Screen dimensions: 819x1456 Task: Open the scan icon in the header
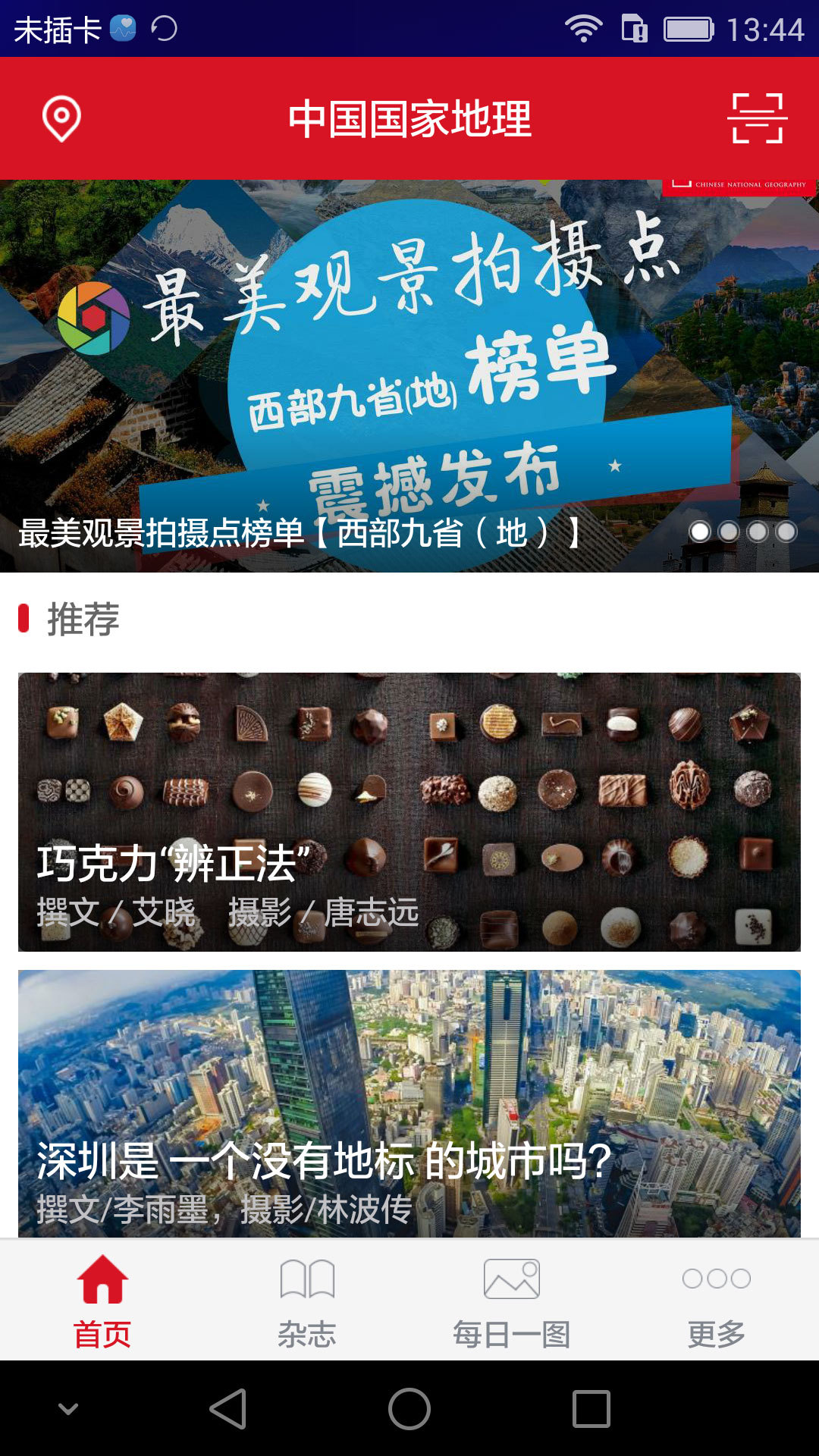(757, 118)
